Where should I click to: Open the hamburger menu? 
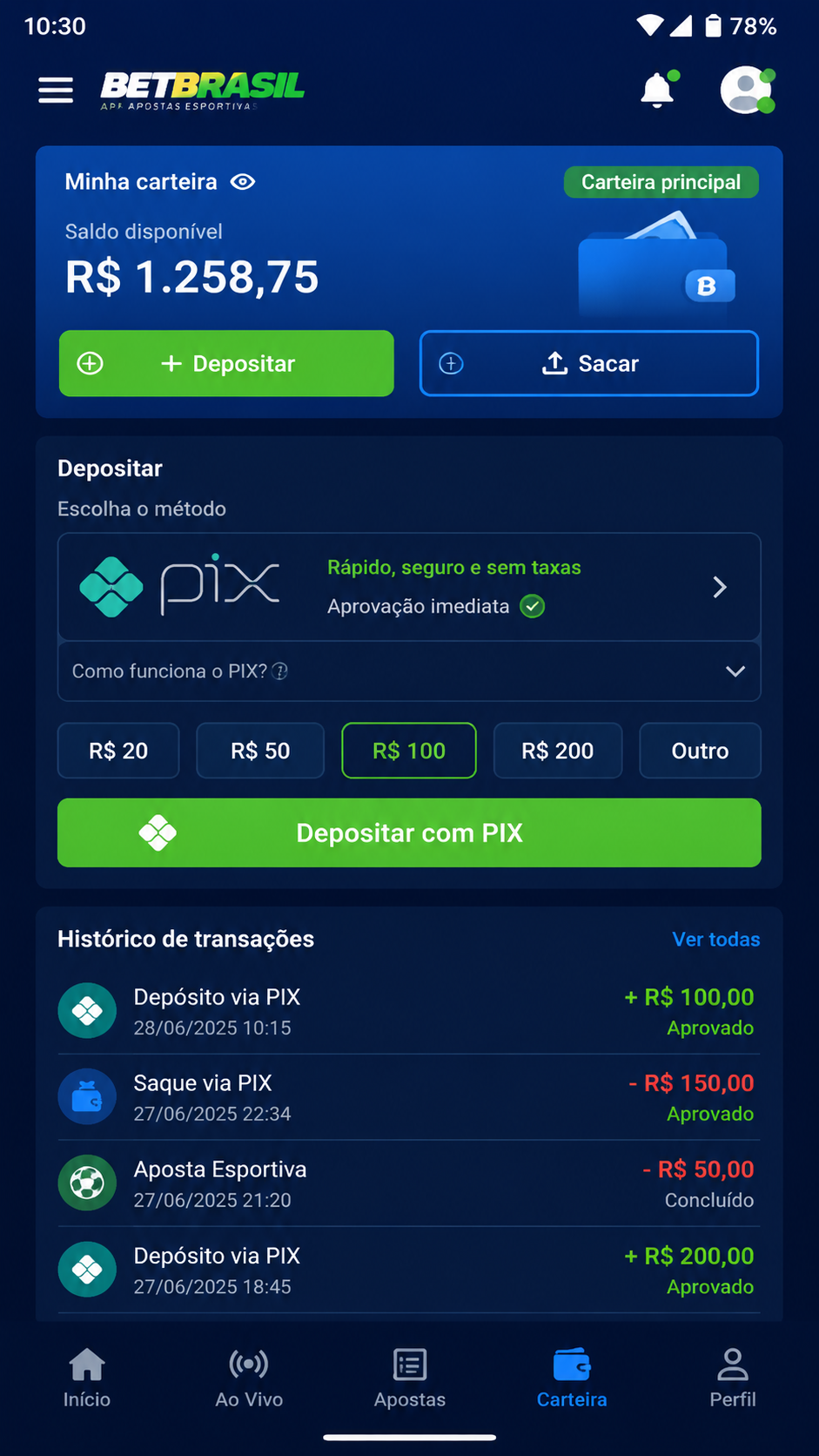(x=56, y=90)
